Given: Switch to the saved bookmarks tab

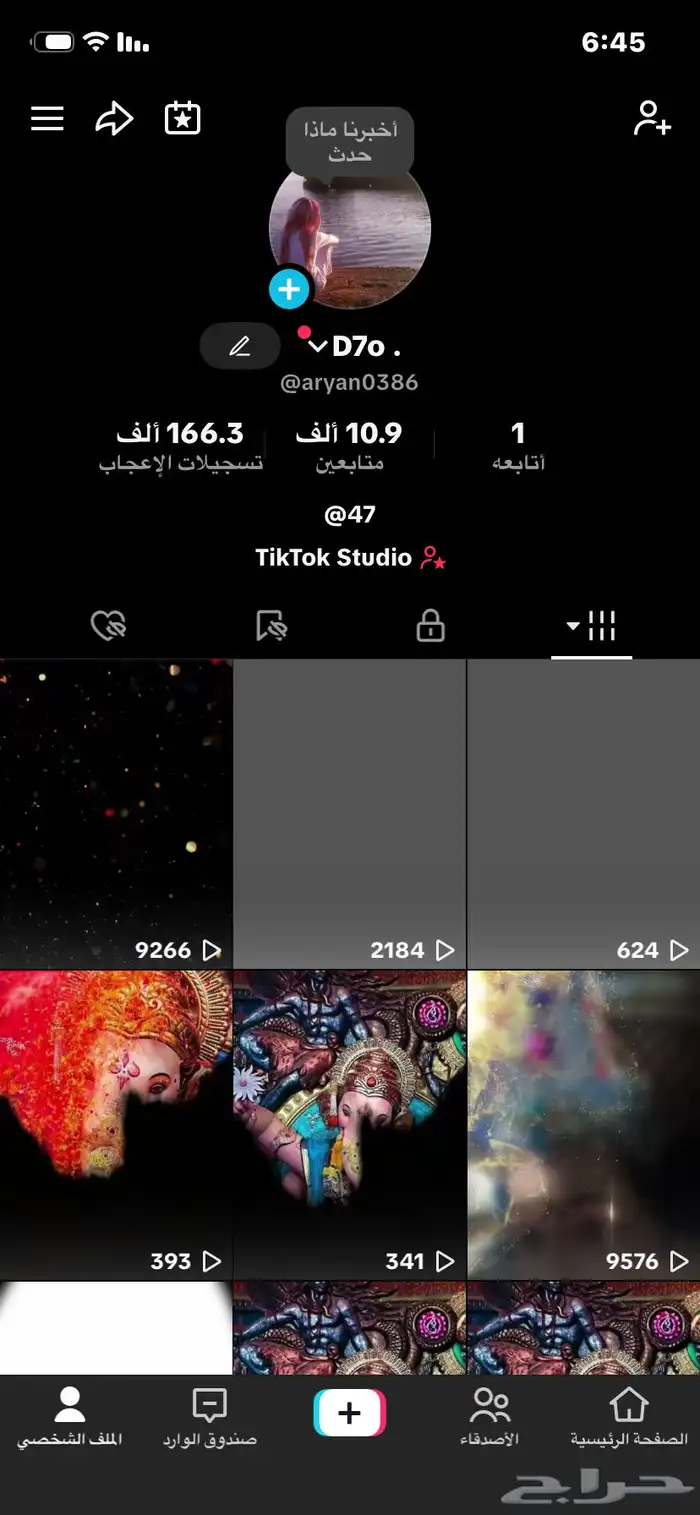Looking at the screenshot, I should coord(270,627).
